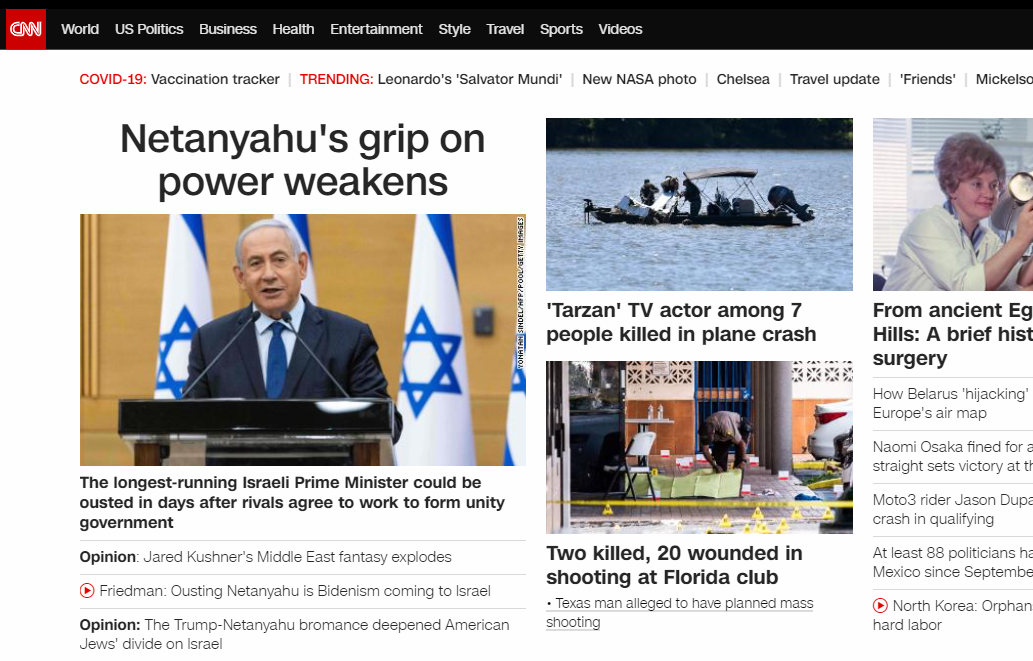Open the 'Tarzan' actor plane crash story
Viewport: 1033px width, 661px height.
click(680, 322)
